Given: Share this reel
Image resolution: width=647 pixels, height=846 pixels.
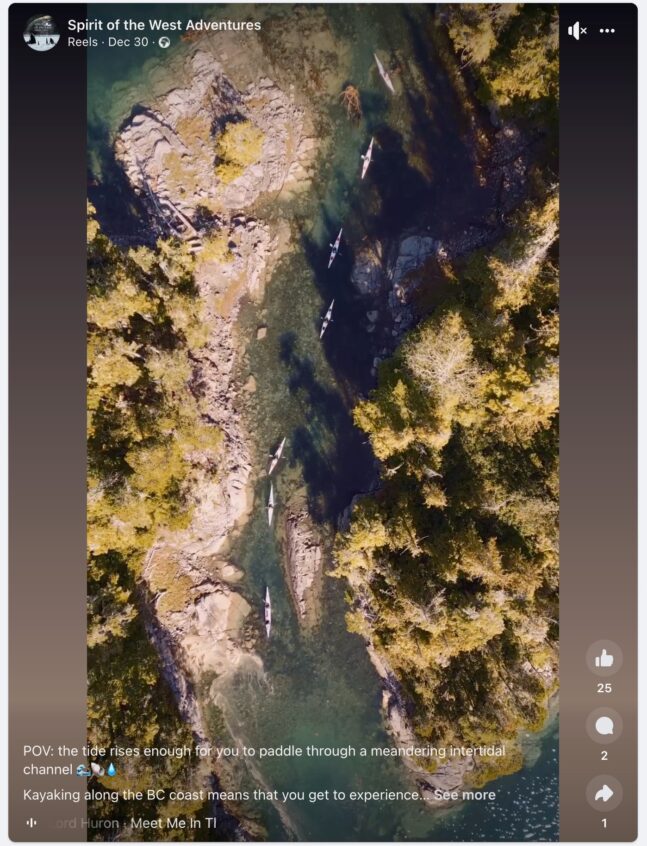Looking at the screenshot, I should (x=604, y=793).
